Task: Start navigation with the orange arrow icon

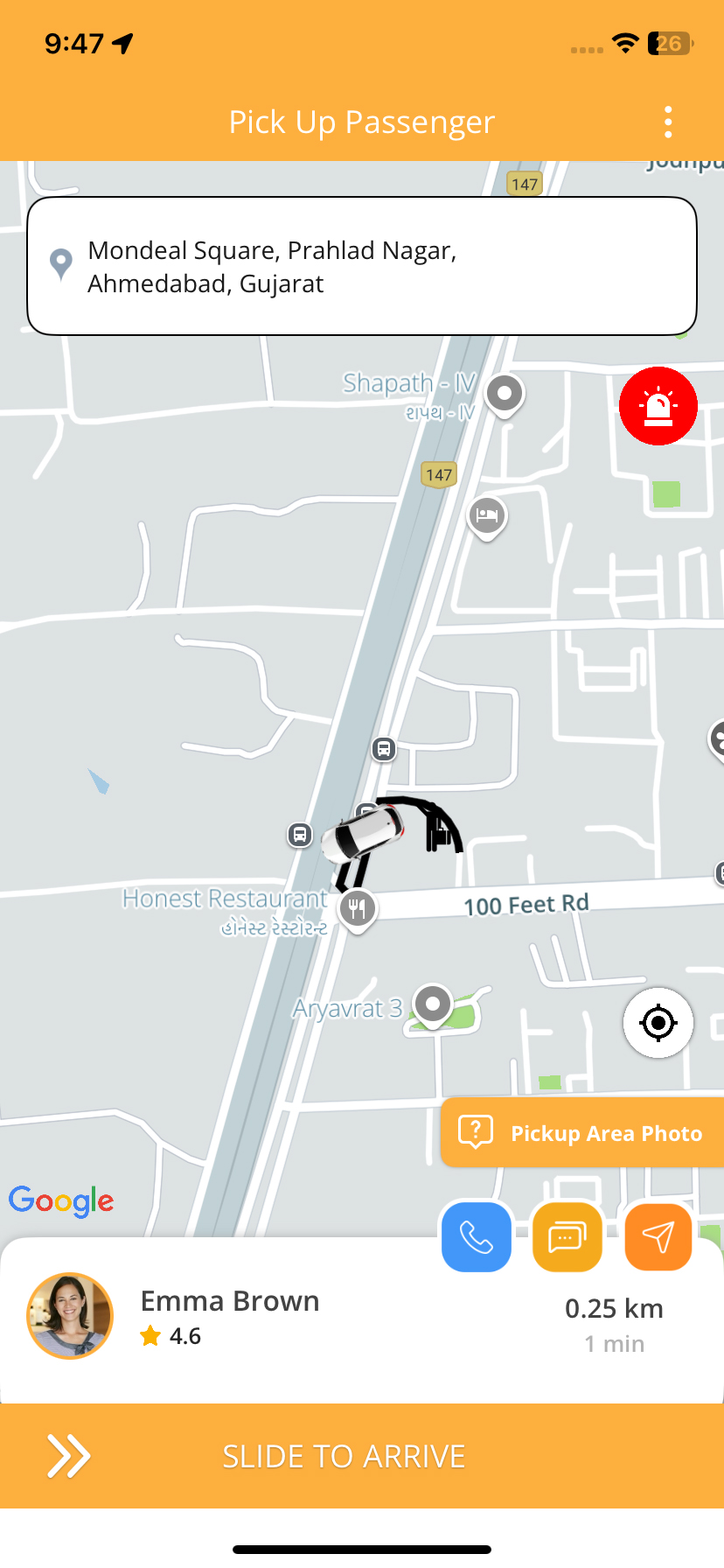Action: click(x=658, y=1236)
